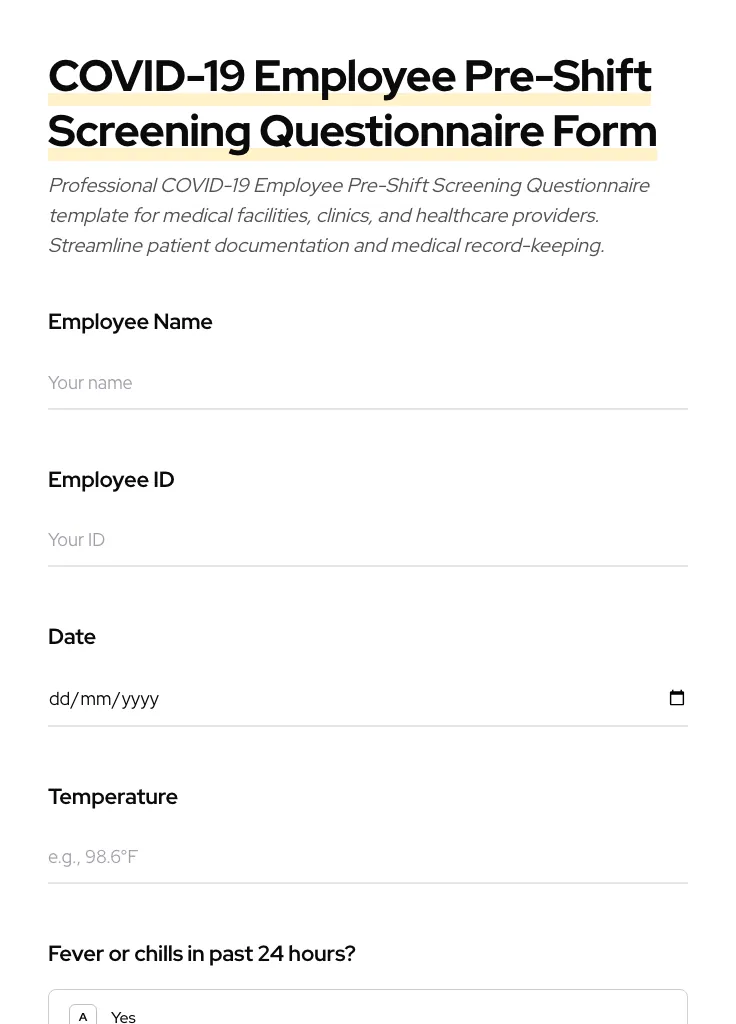Click the 'Fever or chills in past 24 hours?' label

(201, 953)
